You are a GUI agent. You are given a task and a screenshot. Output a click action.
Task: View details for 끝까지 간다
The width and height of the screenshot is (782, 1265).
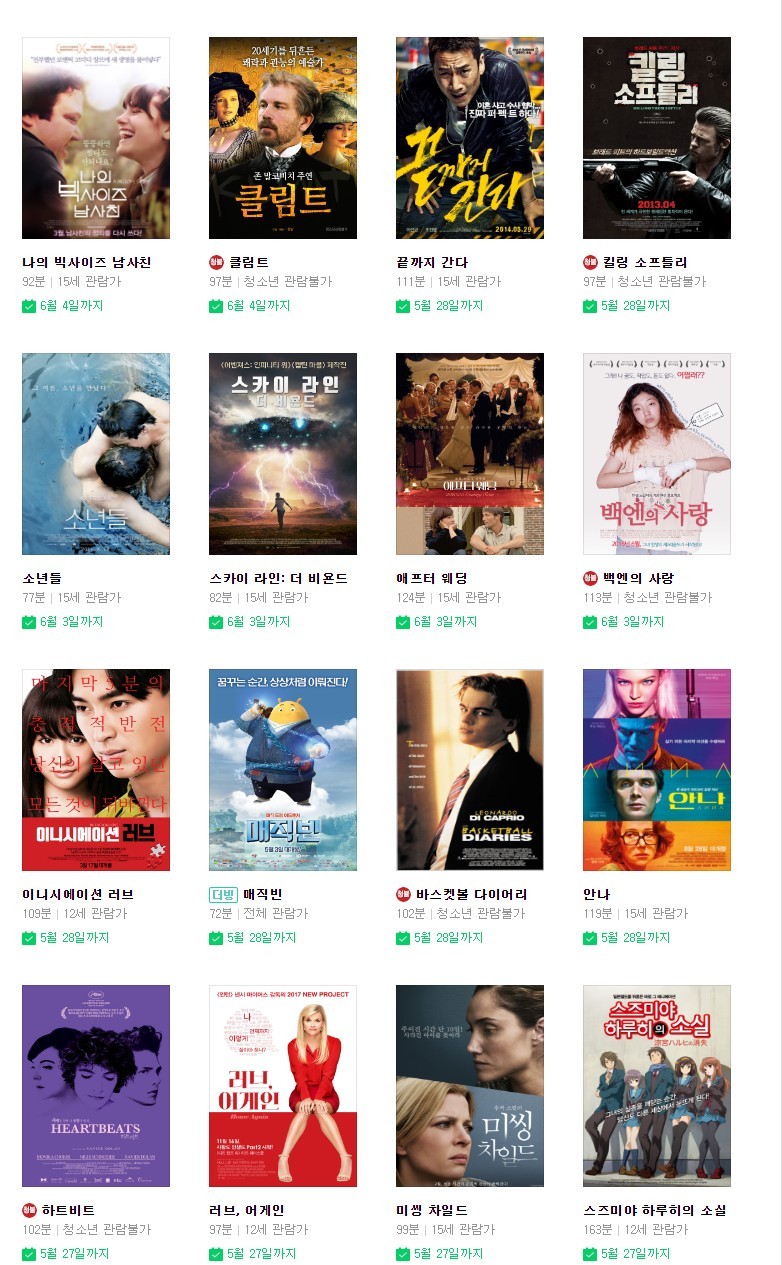point(469,138)
